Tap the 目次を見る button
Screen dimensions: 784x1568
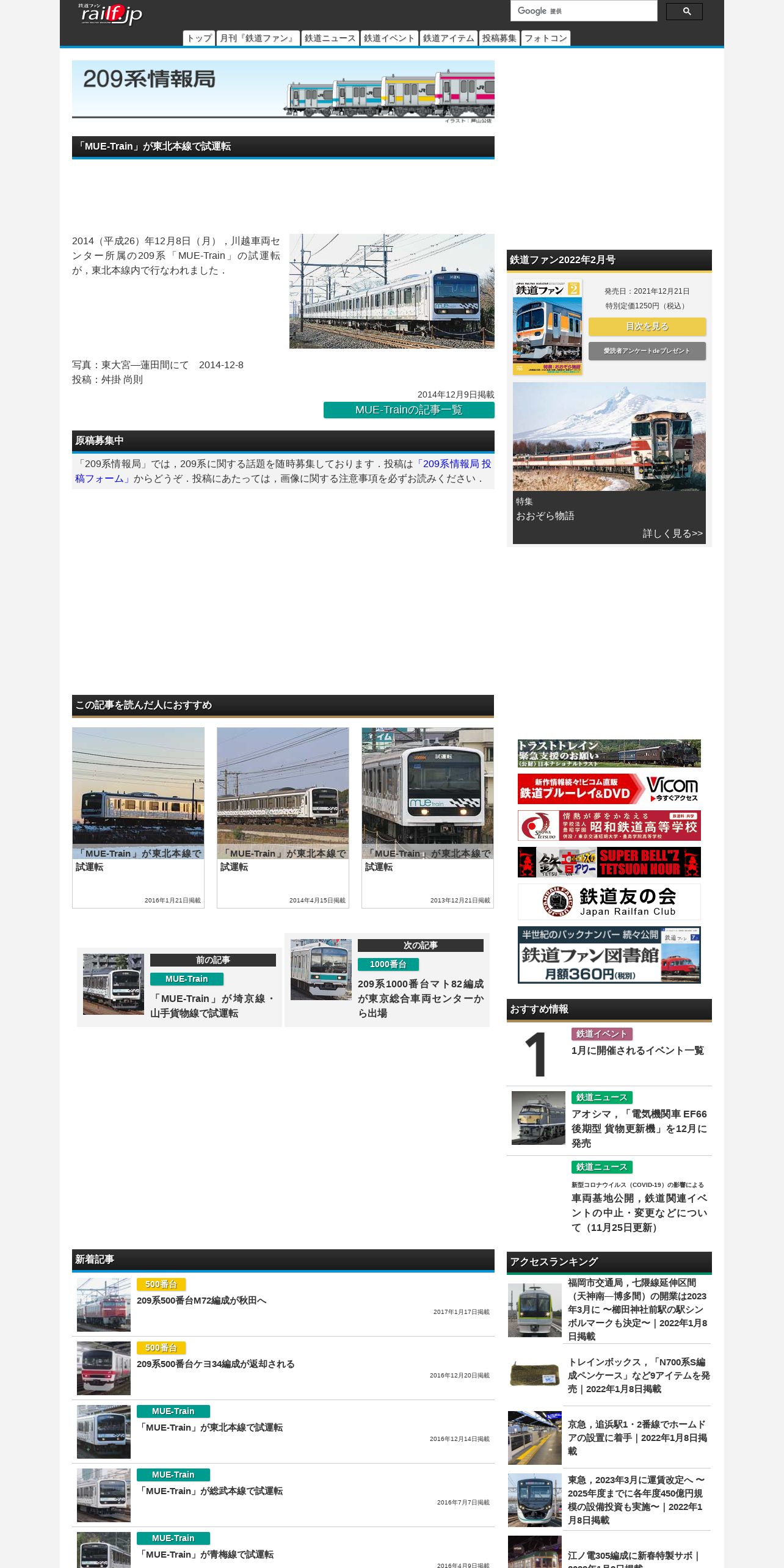[647, 327]
